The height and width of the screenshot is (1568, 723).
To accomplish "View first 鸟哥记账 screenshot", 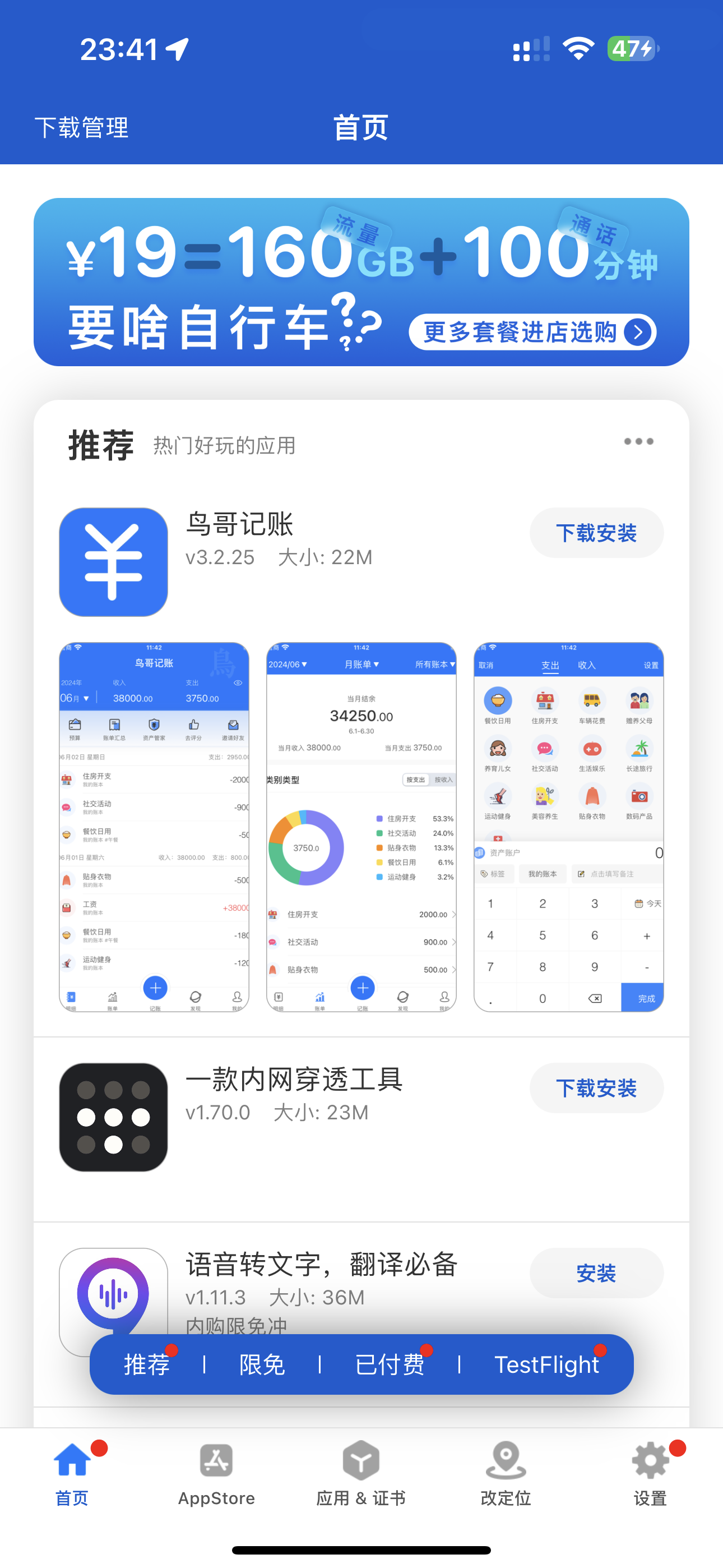I will (x=154, y=827).
